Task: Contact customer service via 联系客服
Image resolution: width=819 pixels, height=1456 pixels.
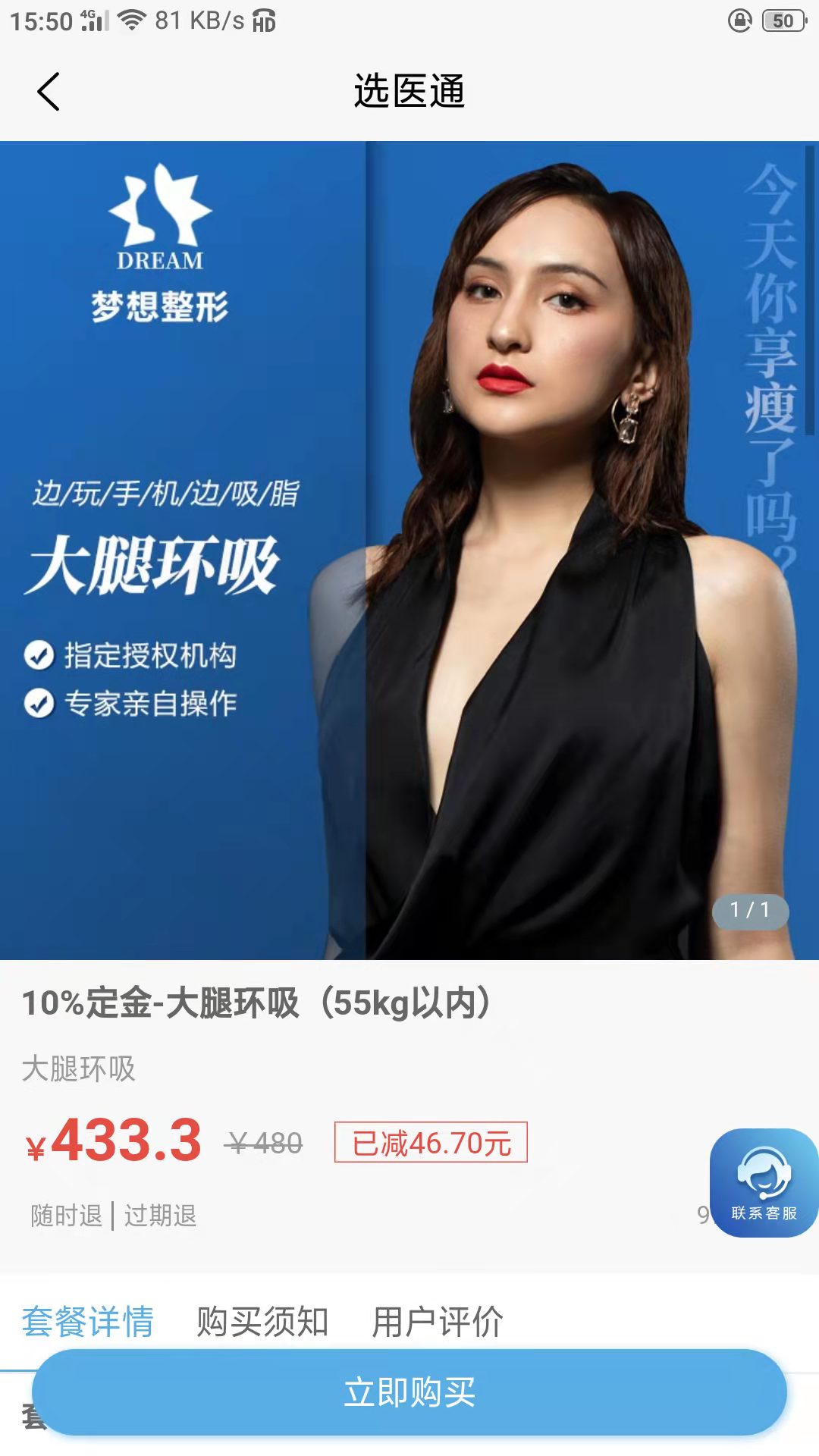Action: [x=763, y=1182]
